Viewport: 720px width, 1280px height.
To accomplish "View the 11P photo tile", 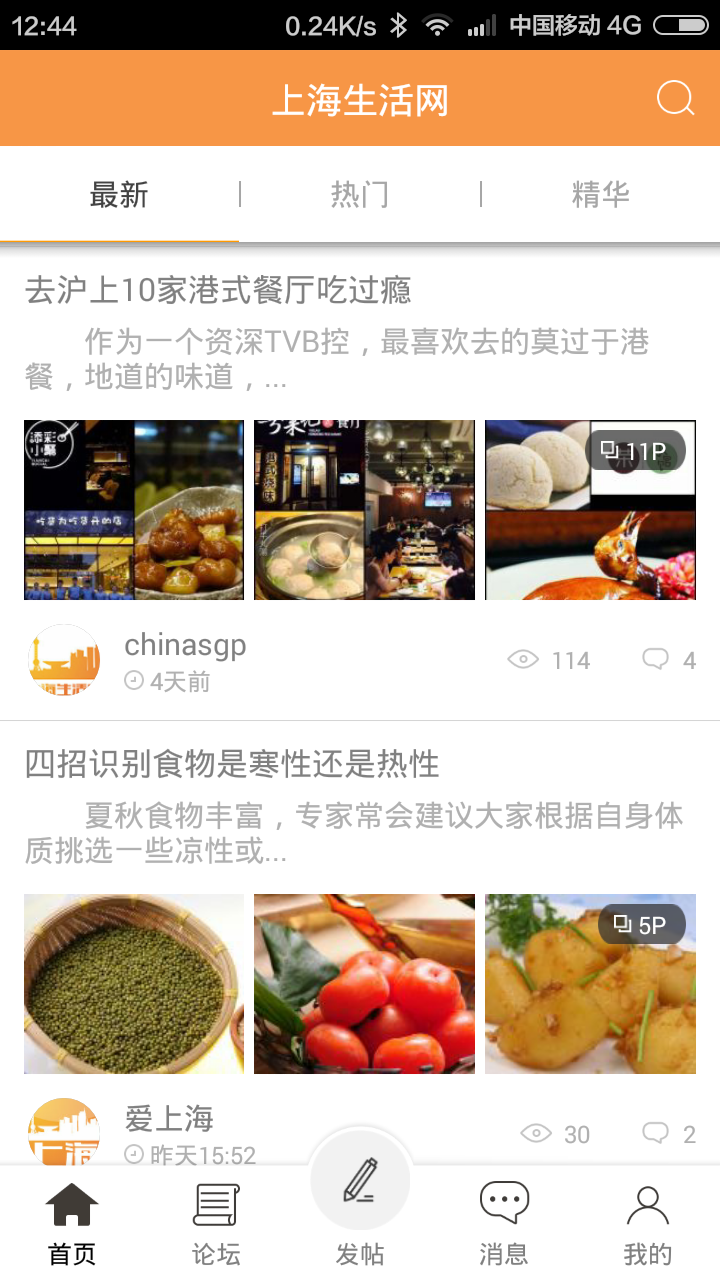I will 590,510.
